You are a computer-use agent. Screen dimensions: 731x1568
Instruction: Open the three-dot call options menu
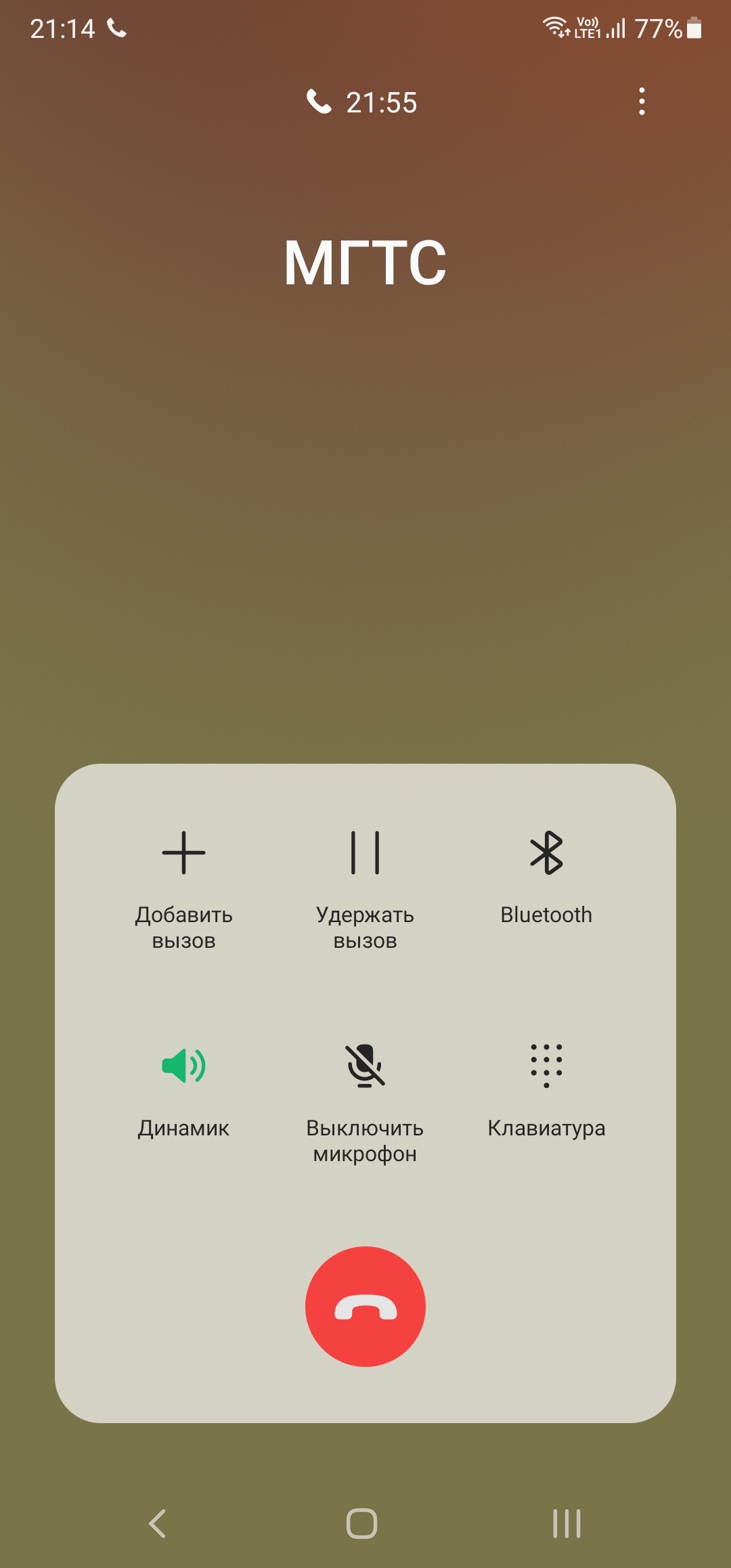[642, 102]
